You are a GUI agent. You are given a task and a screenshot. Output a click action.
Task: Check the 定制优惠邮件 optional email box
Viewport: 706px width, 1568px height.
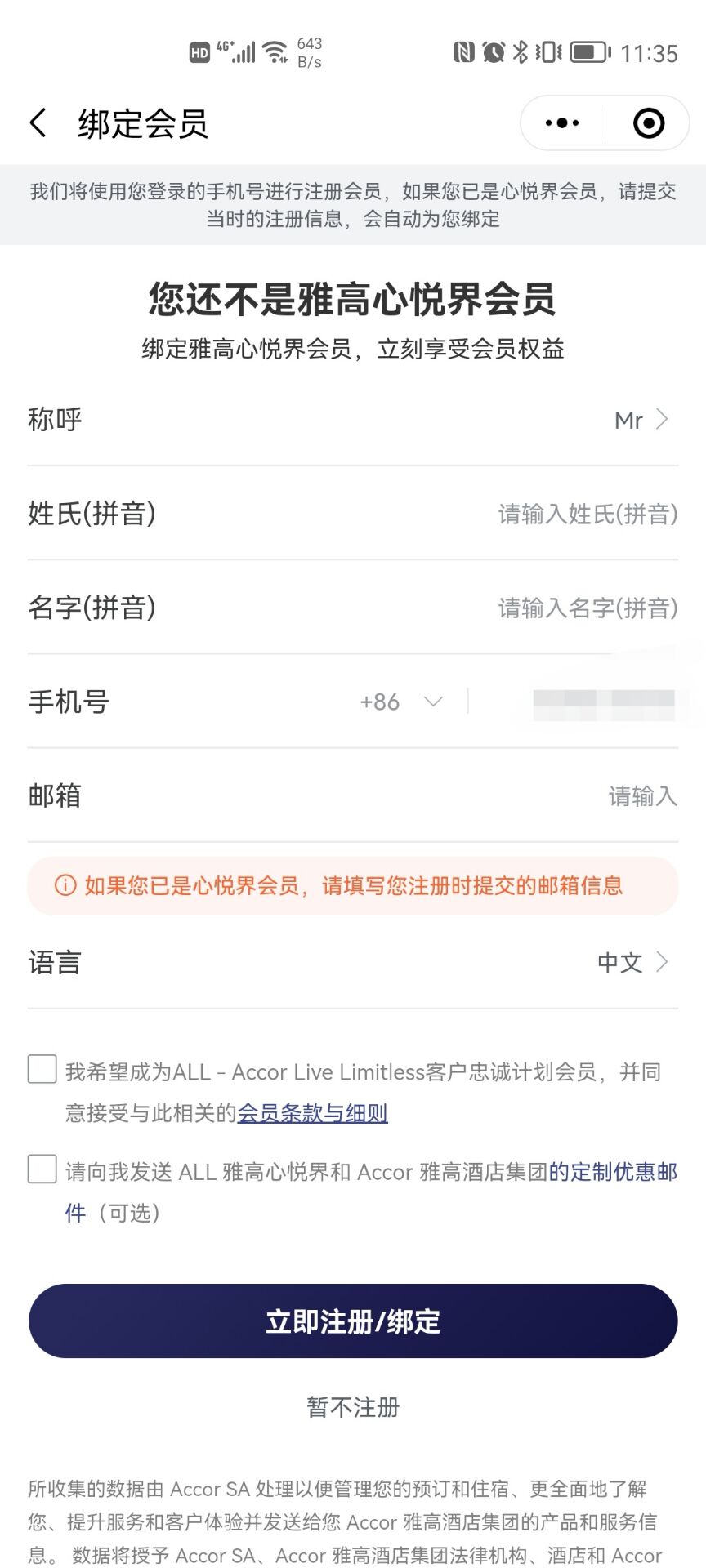[x=42, y=1169]
